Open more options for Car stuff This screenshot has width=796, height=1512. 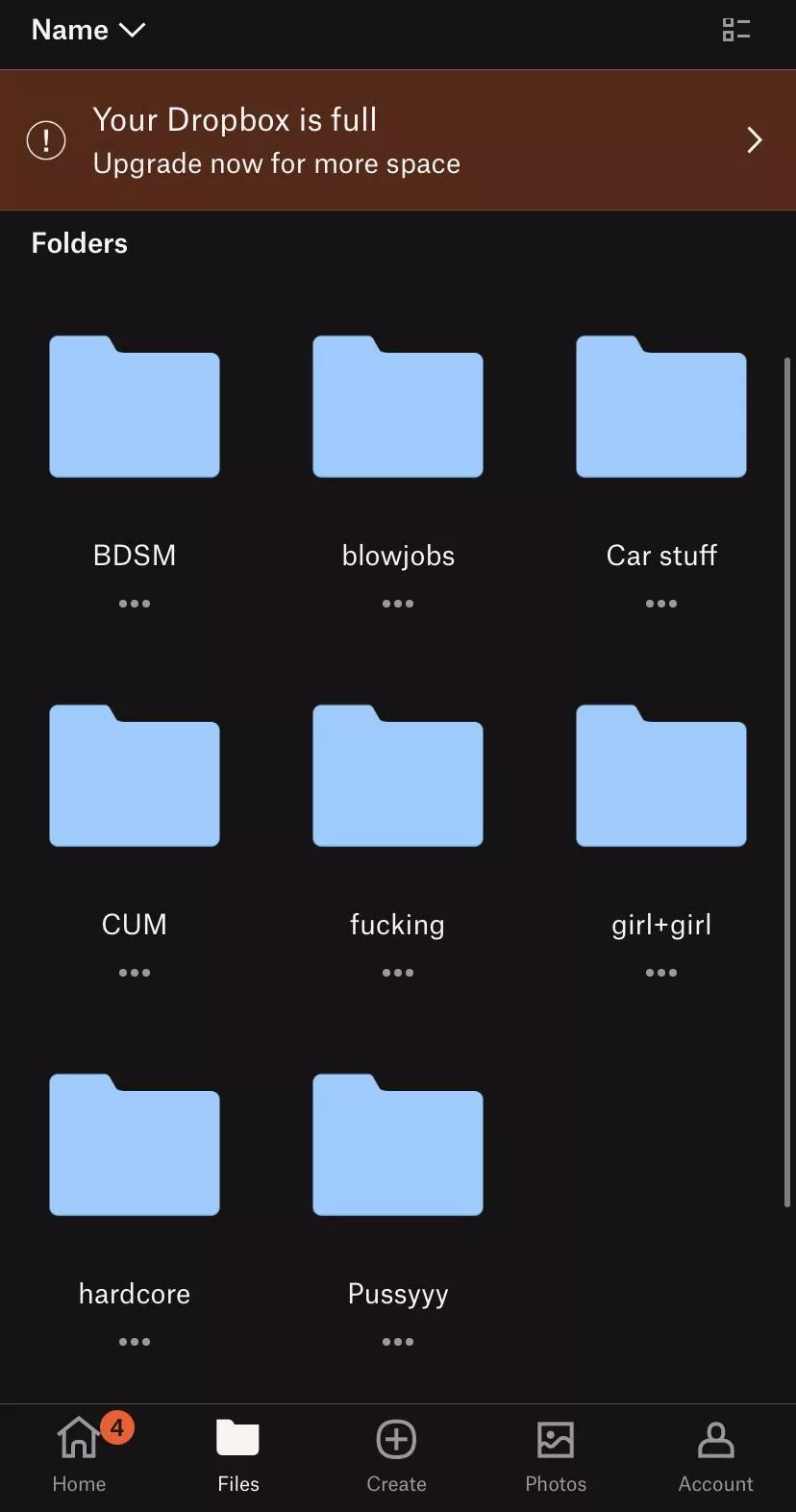[661, 604]
